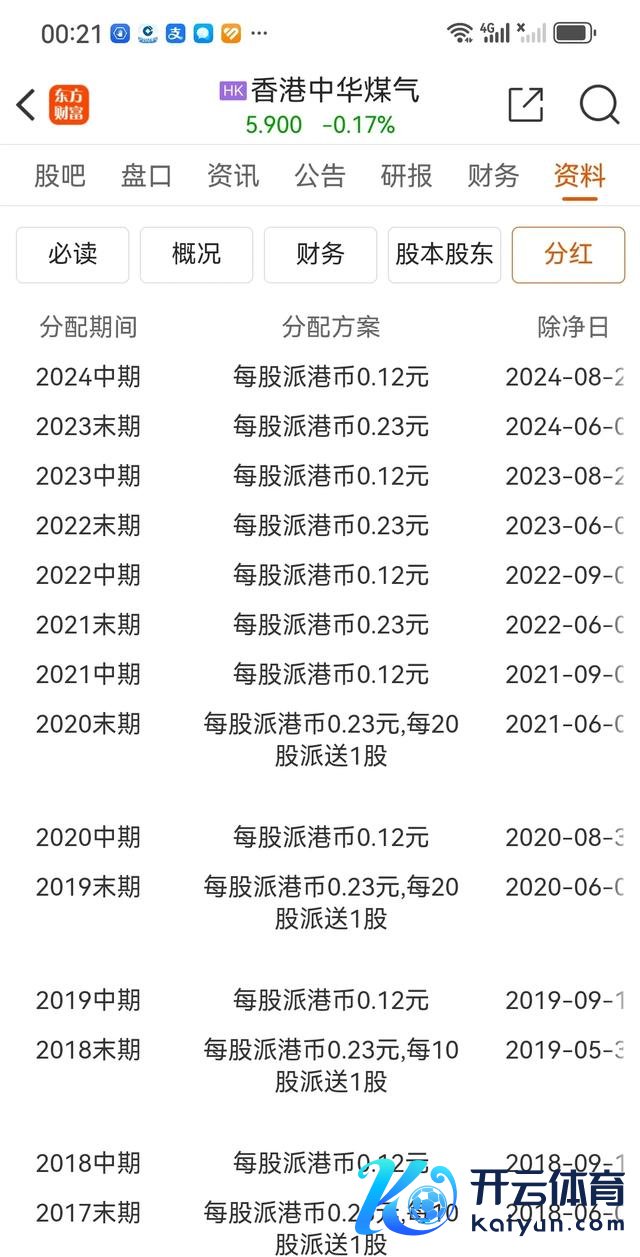Select the 研报 tab
Screen dimensions: 640x1257
click(x=406, y=177)
